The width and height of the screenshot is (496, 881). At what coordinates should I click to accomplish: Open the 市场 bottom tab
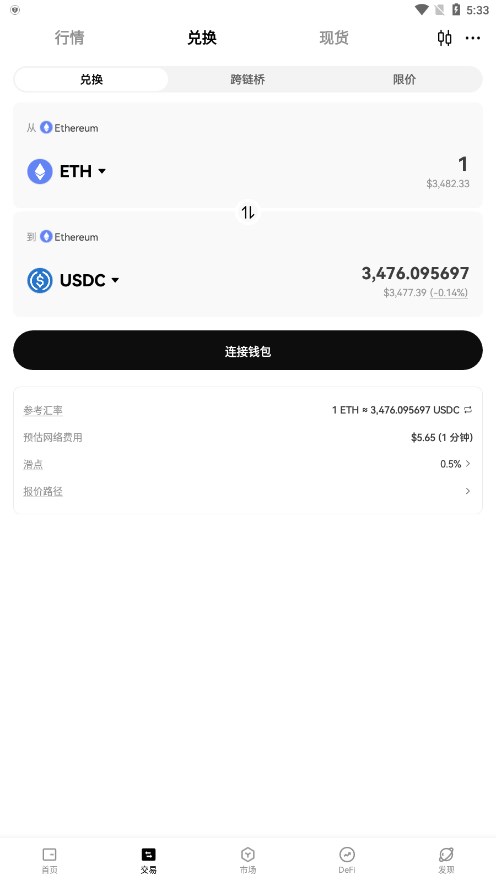(x=248, y=860)
